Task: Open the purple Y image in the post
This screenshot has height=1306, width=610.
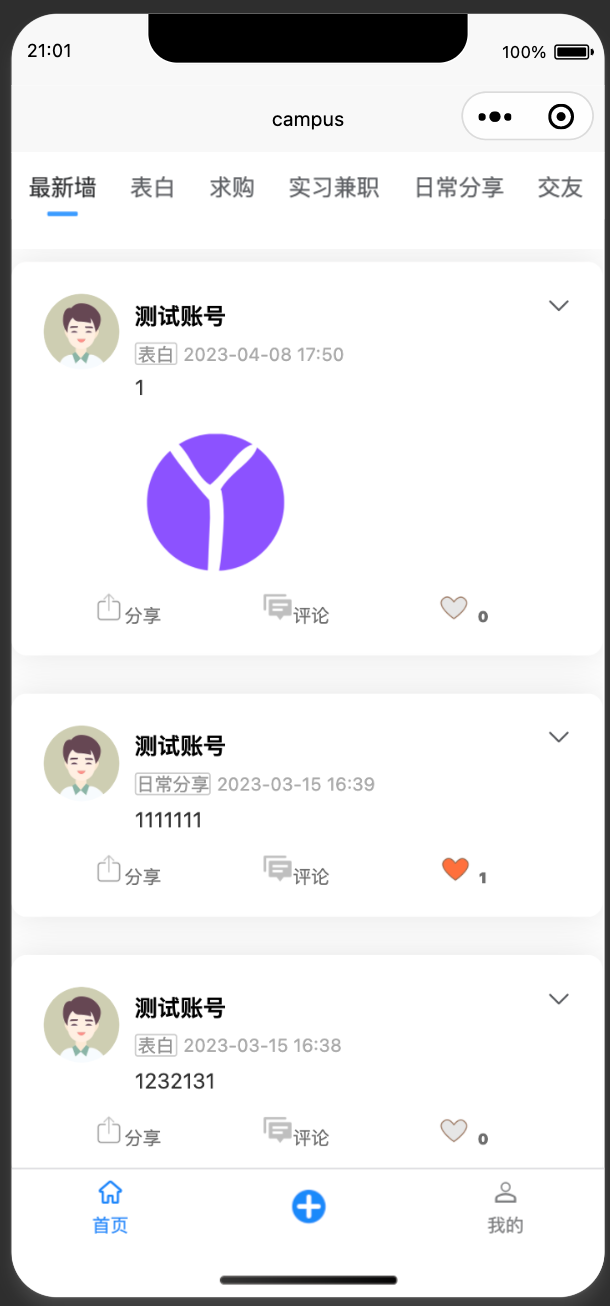Action: [x=216, y=502]
